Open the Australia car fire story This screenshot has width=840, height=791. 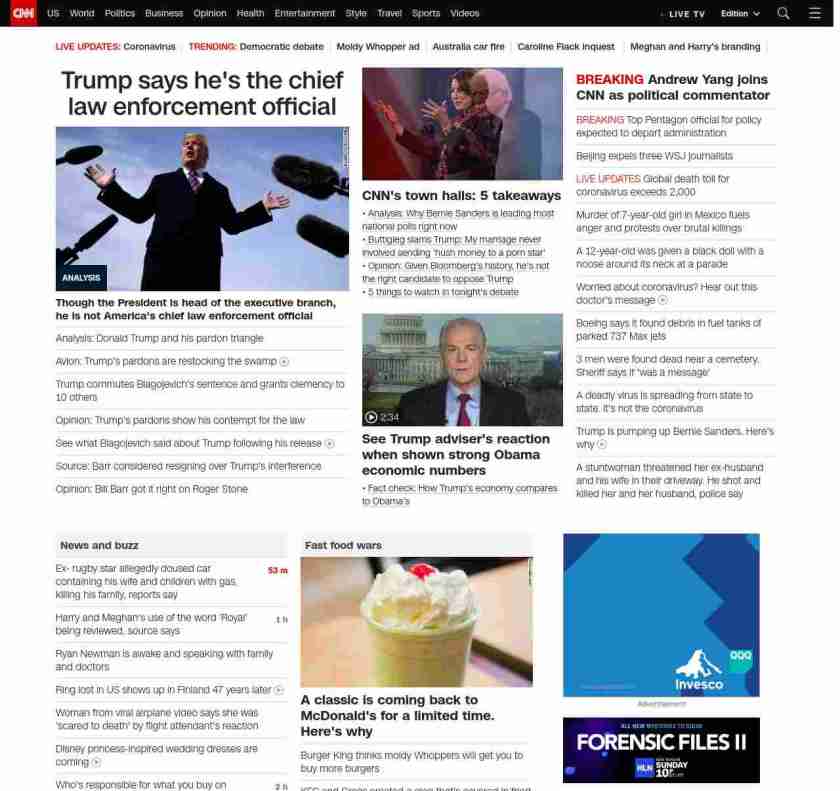[x=468, y=47]
